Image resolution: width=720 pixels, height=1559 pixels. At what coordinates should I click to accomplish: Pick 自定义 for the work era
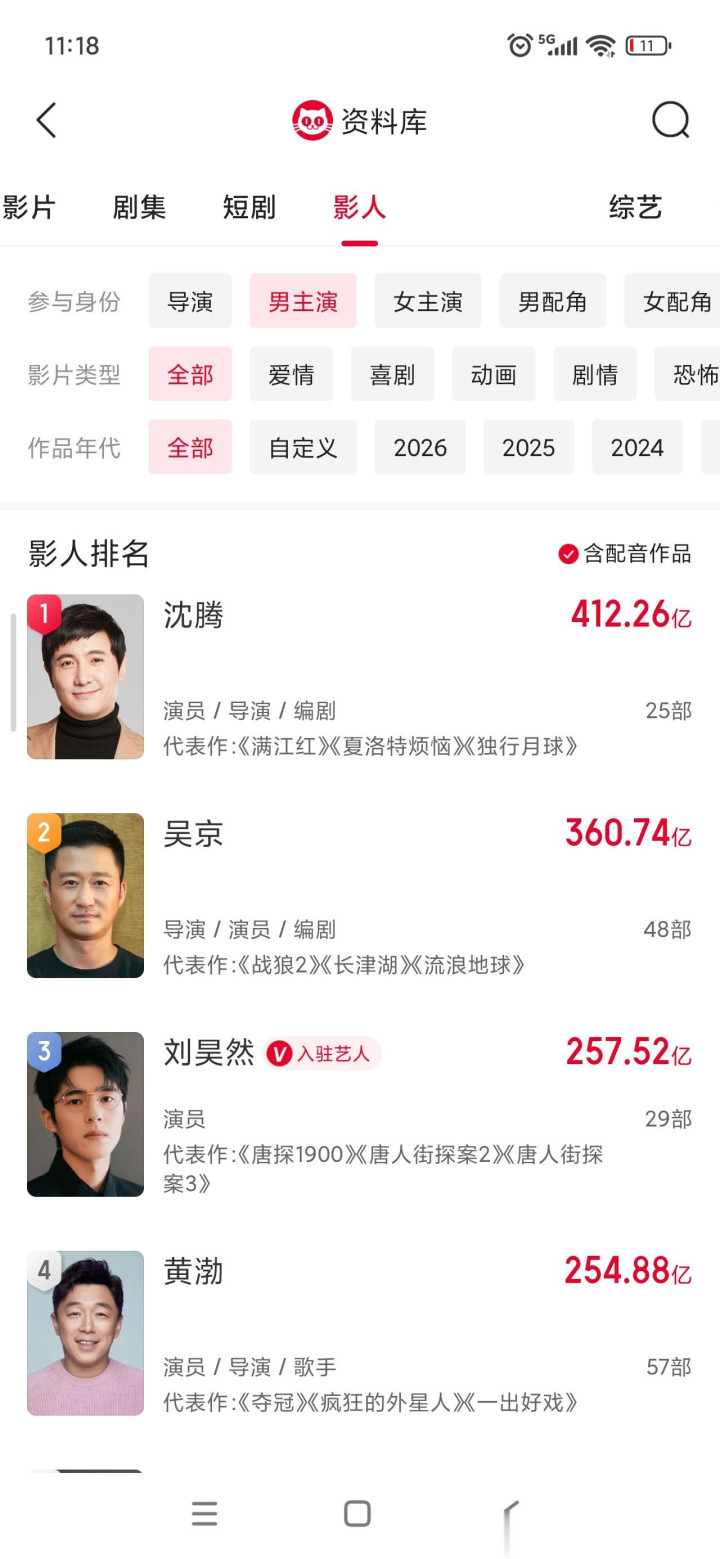click(x=303, y=448)
